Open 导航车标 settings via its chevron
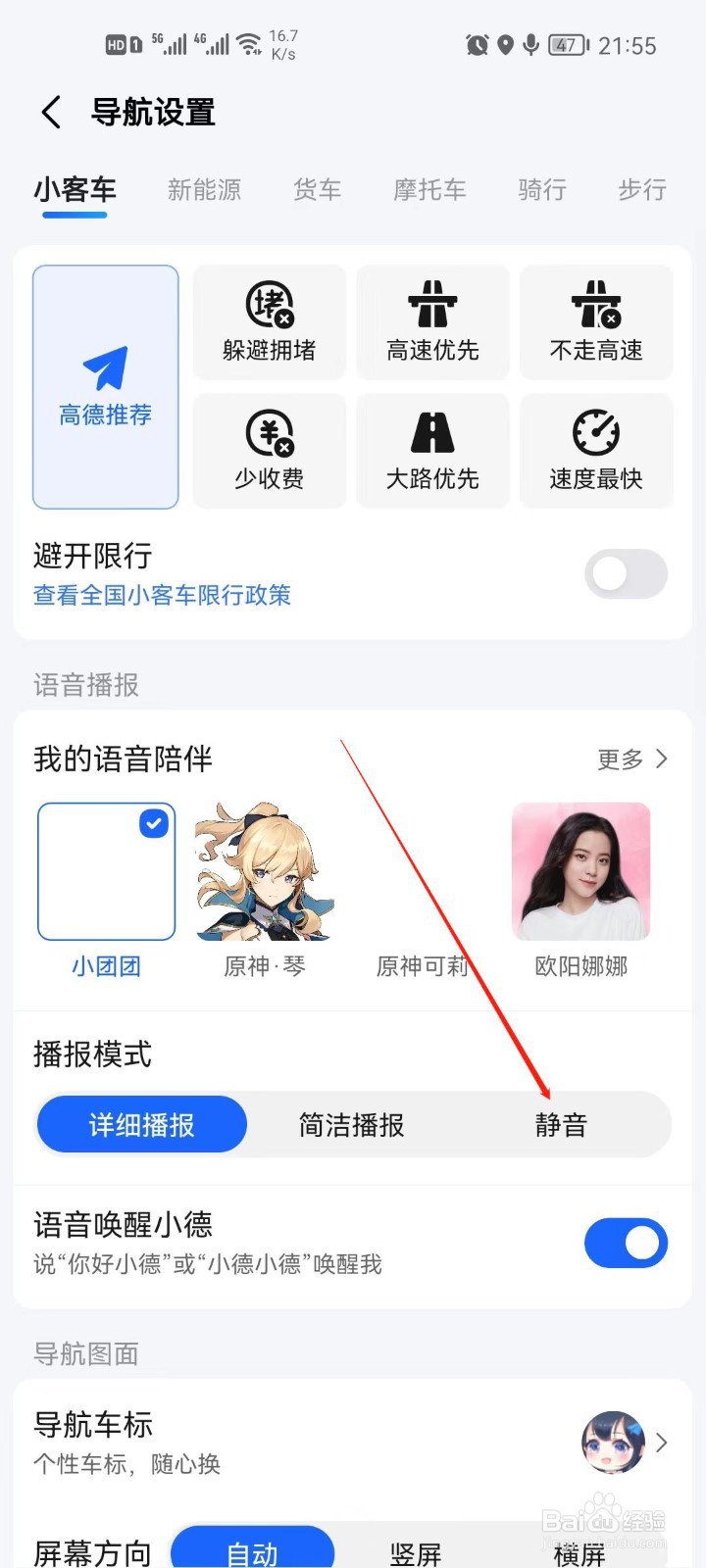Image resolution: width=706 pixels, height=1568 pixels. [x=663, y=1441]
